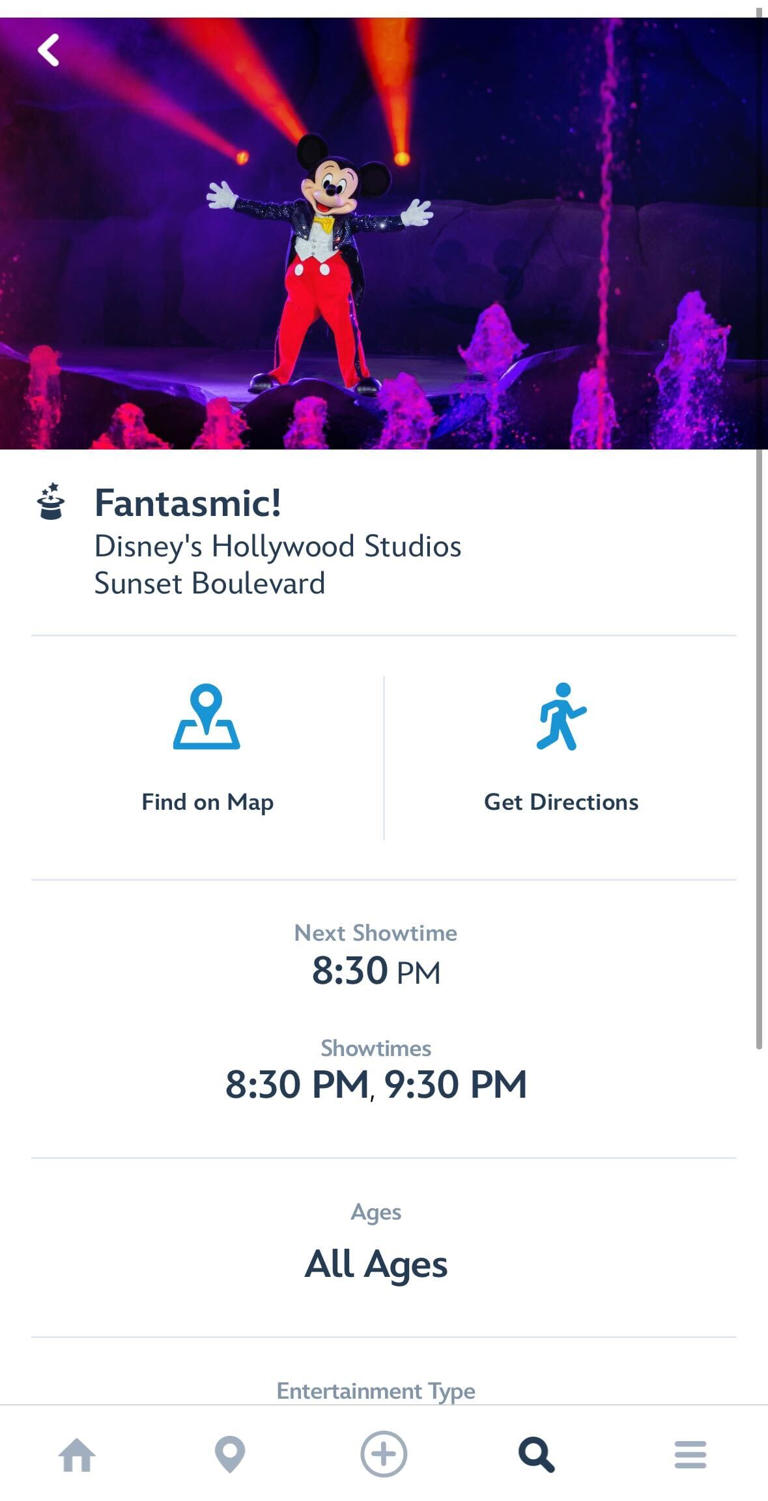Tap the All Ages label
The height and width of the screenshot is (1501, 768).
click(x=375, y=1263)
